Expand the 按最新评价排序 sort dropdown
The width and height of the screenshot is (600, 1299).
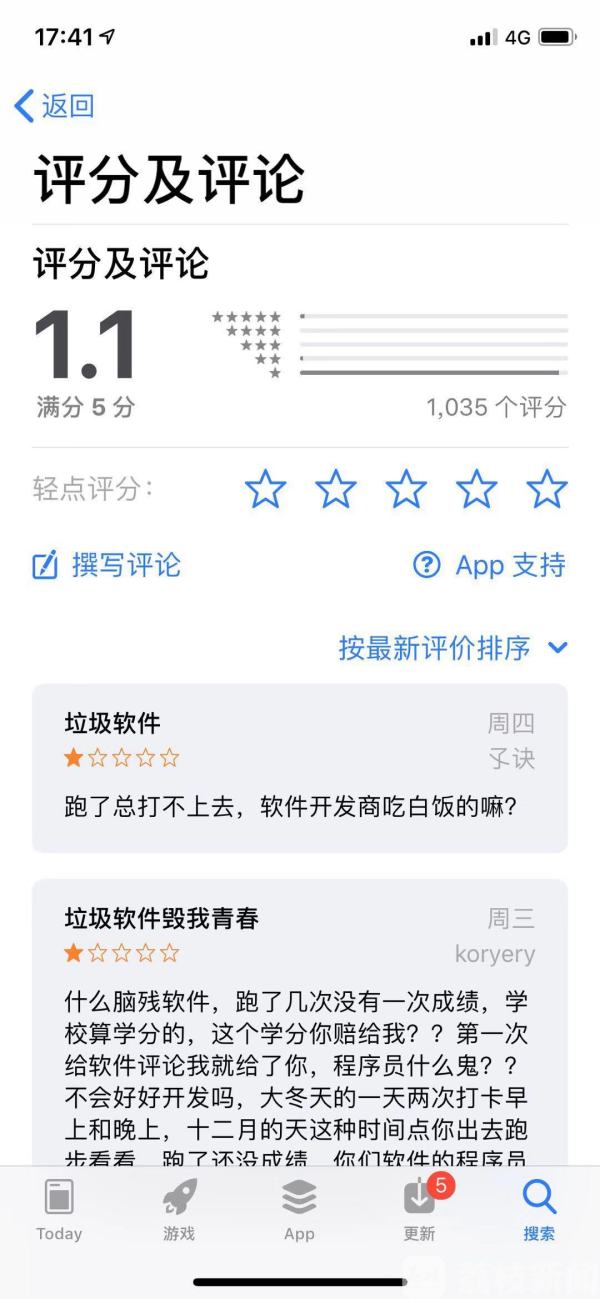click(x=453, y=648)
